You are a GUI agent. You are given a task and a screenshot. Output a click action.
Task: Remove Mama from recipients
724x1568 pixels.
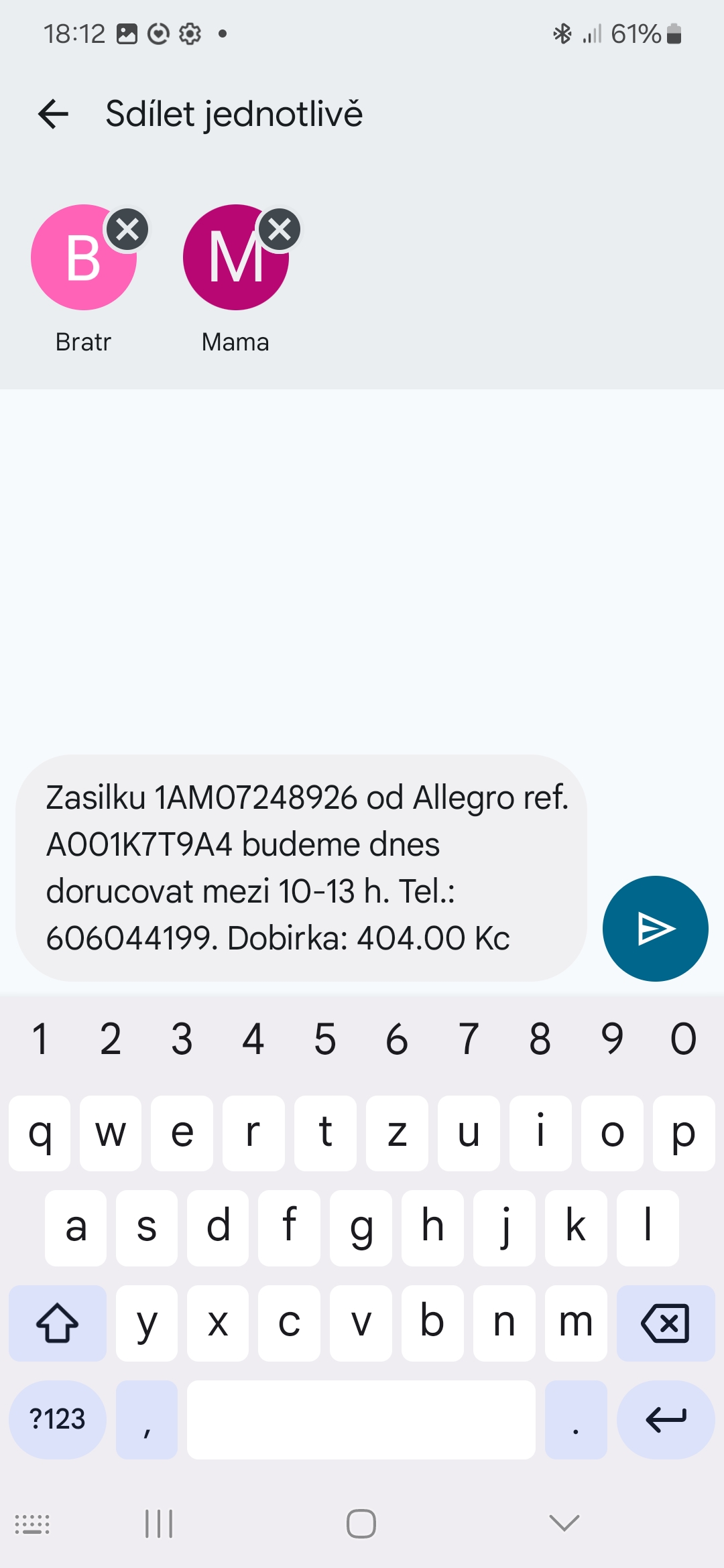(280, 230)
